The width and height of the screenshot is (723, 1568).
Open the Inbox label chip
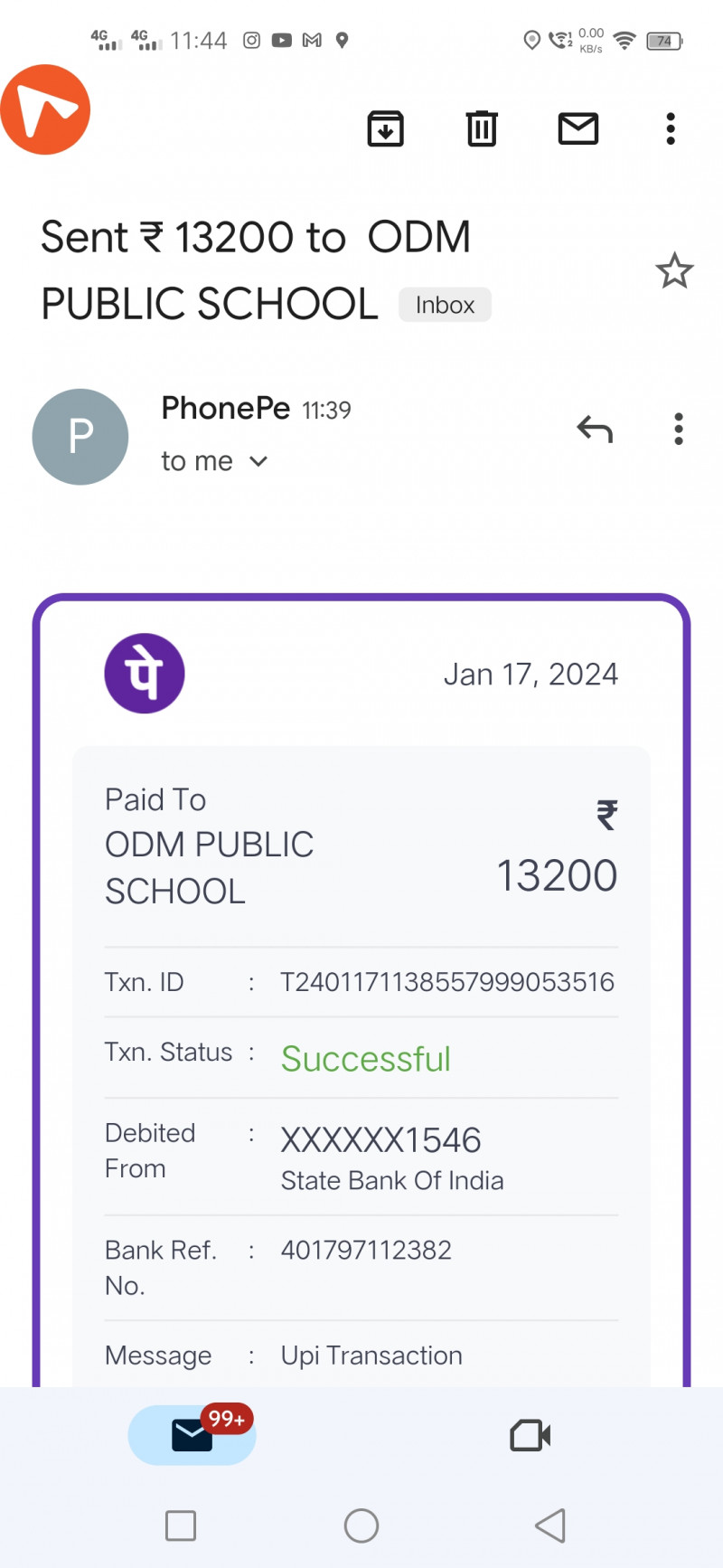[x=445, y=305]
